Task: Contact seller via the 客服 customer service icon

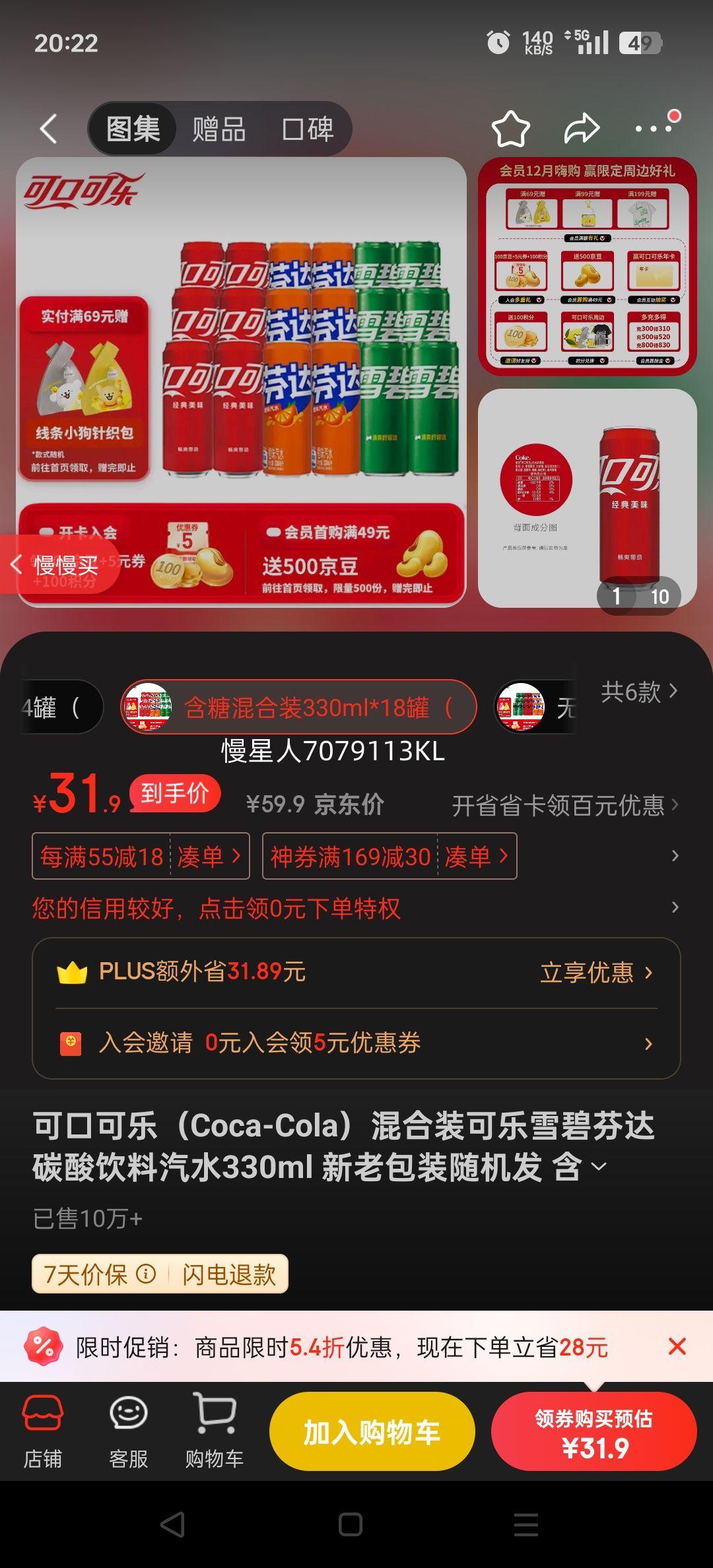Action: point(129,1430)
